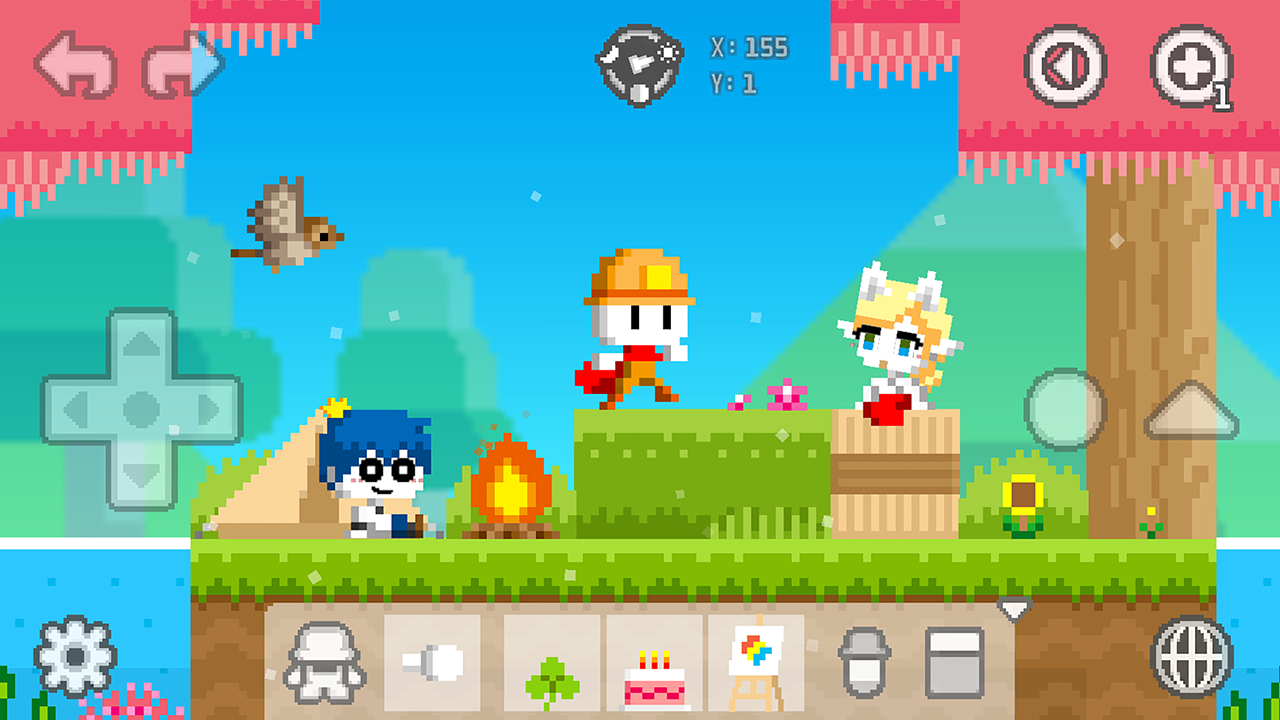Redo the action with right arrow
This screenshot has width=1280, height=720.
[x=183, y=66]
